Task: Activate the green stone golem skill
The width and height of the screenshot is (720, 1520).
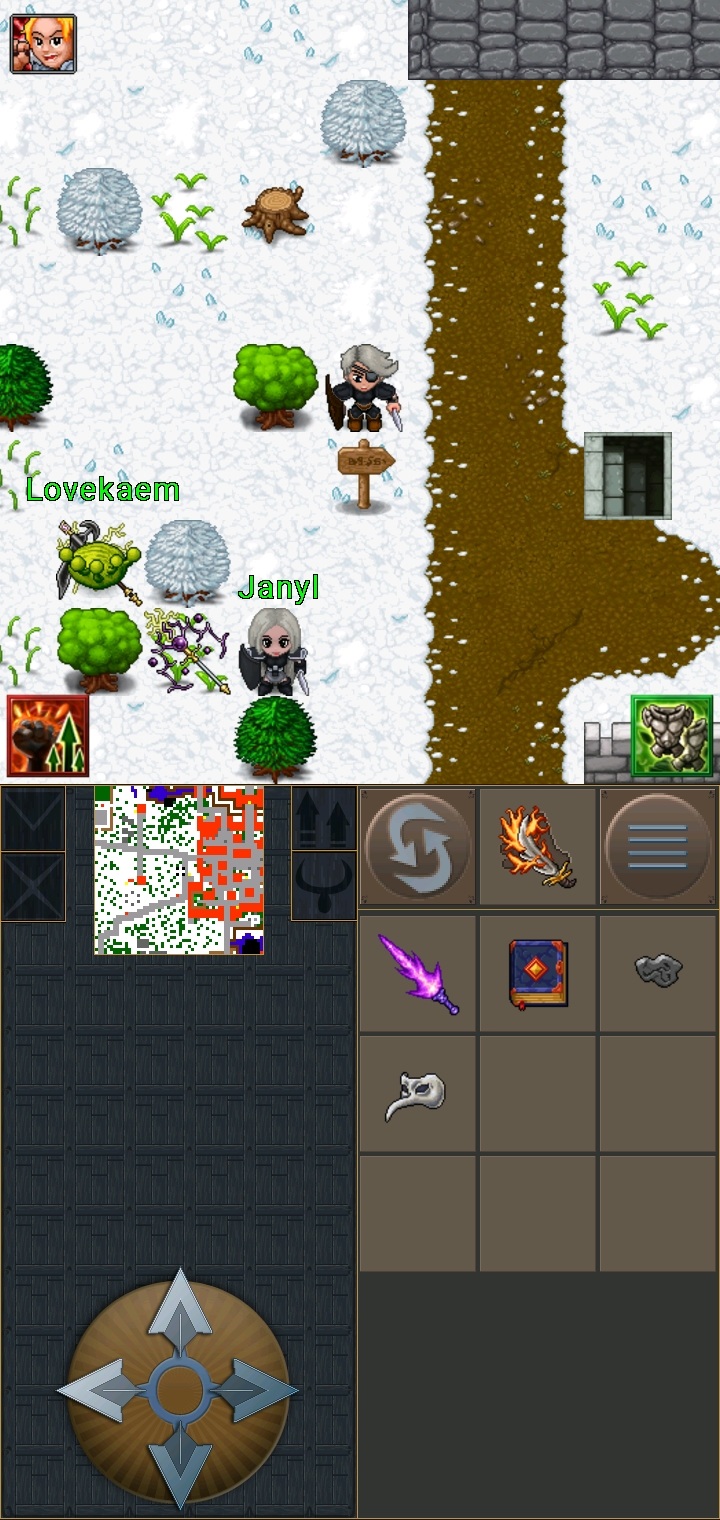Action: (672, 735)
